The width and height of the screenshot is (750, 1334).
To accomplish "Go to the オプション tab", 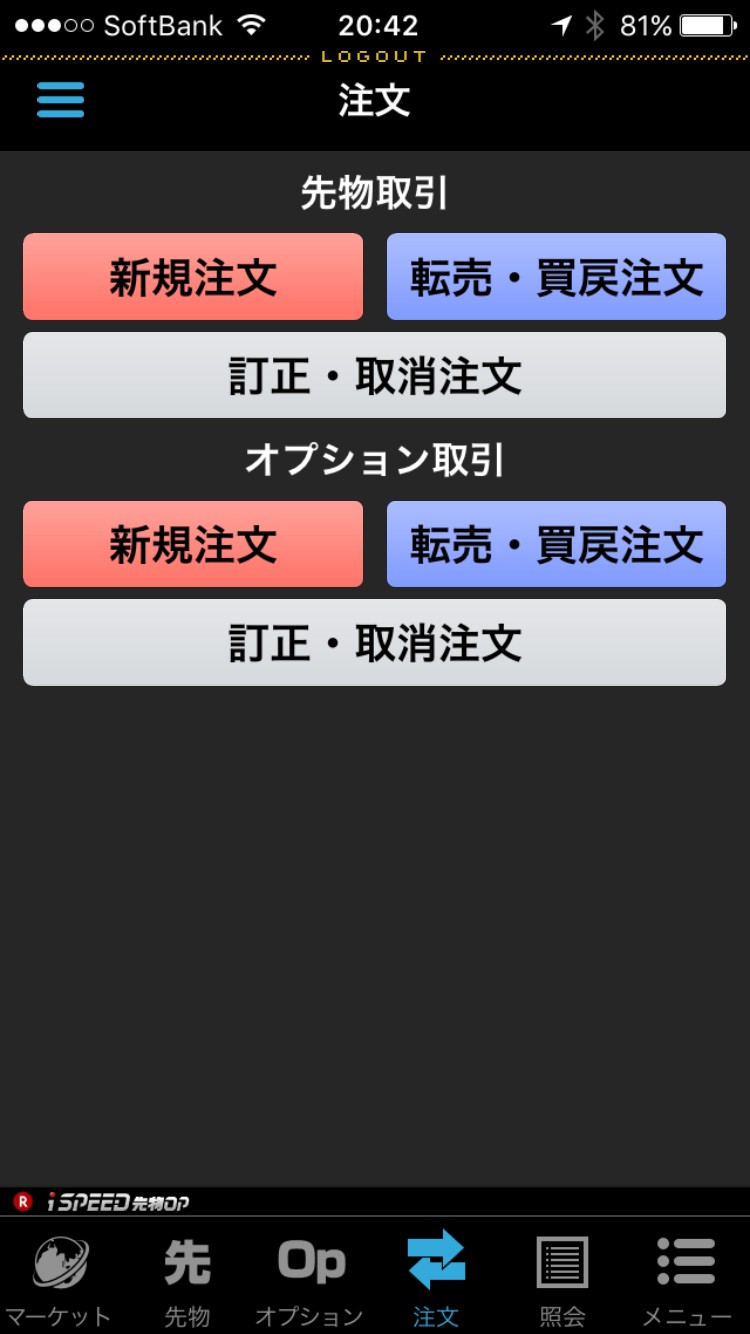I will click(310, 1278).
